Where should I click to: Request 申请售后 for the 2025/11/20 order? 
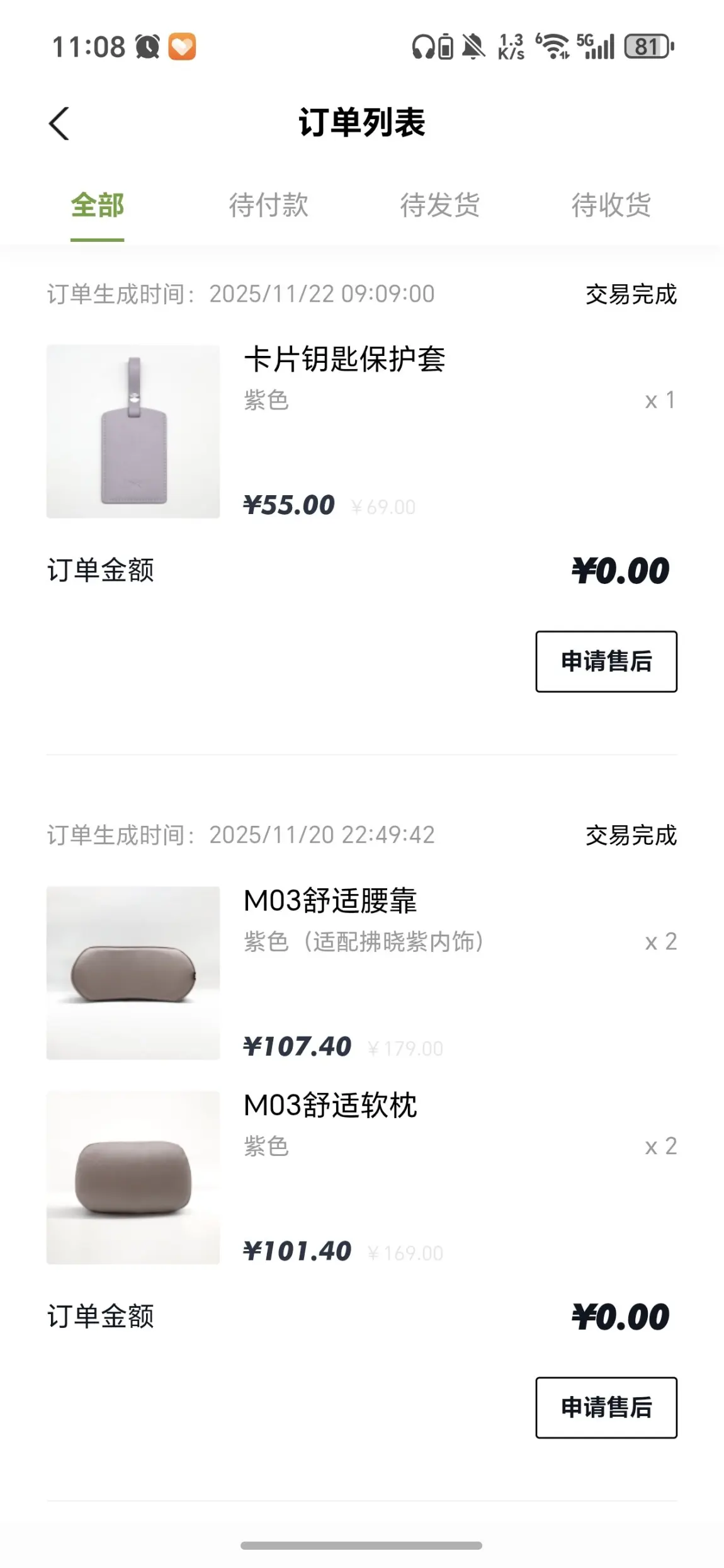606,1407
